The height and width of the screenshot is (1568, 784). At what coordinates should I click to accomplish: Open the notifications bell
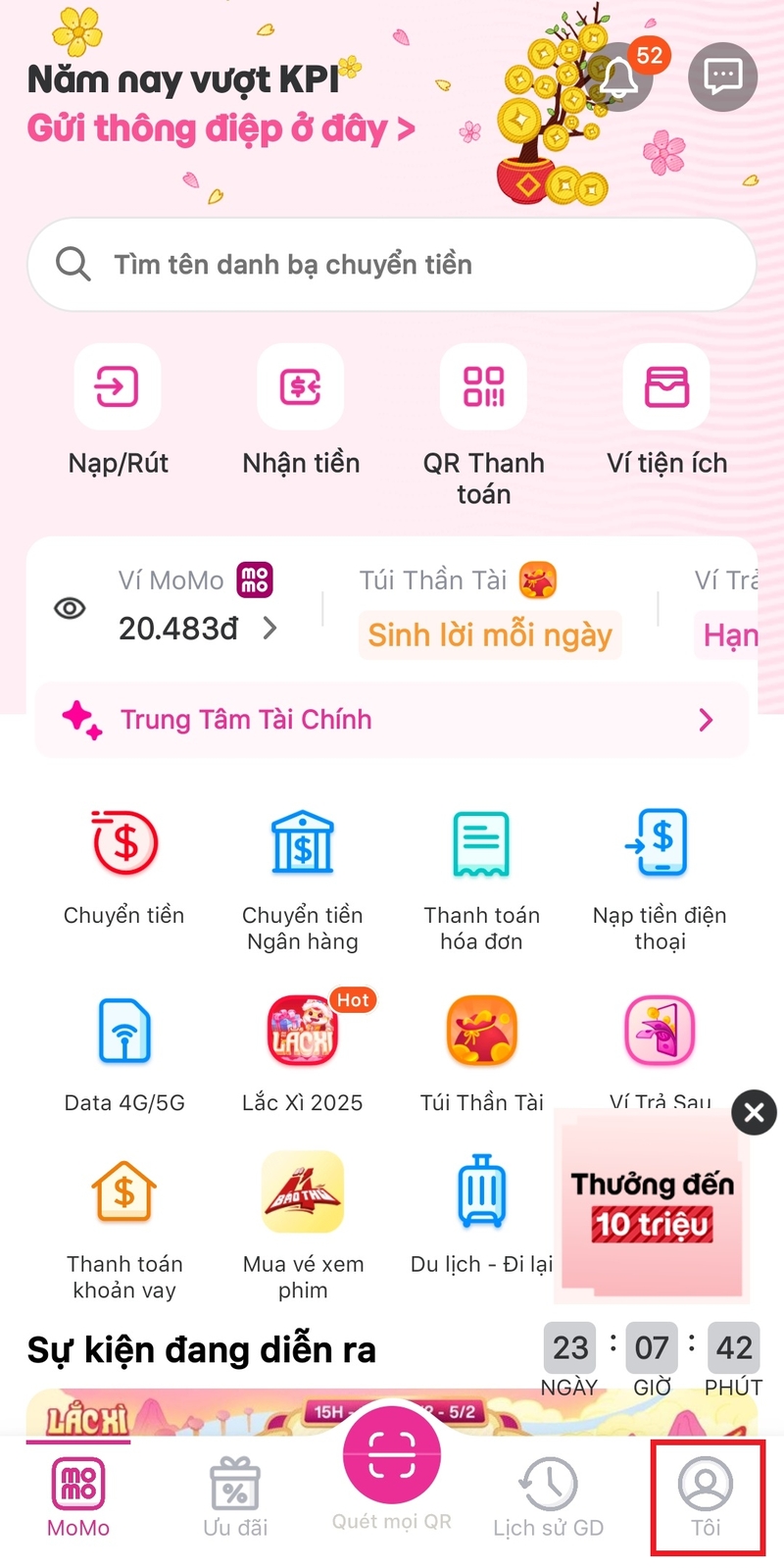tap(619, 77)
